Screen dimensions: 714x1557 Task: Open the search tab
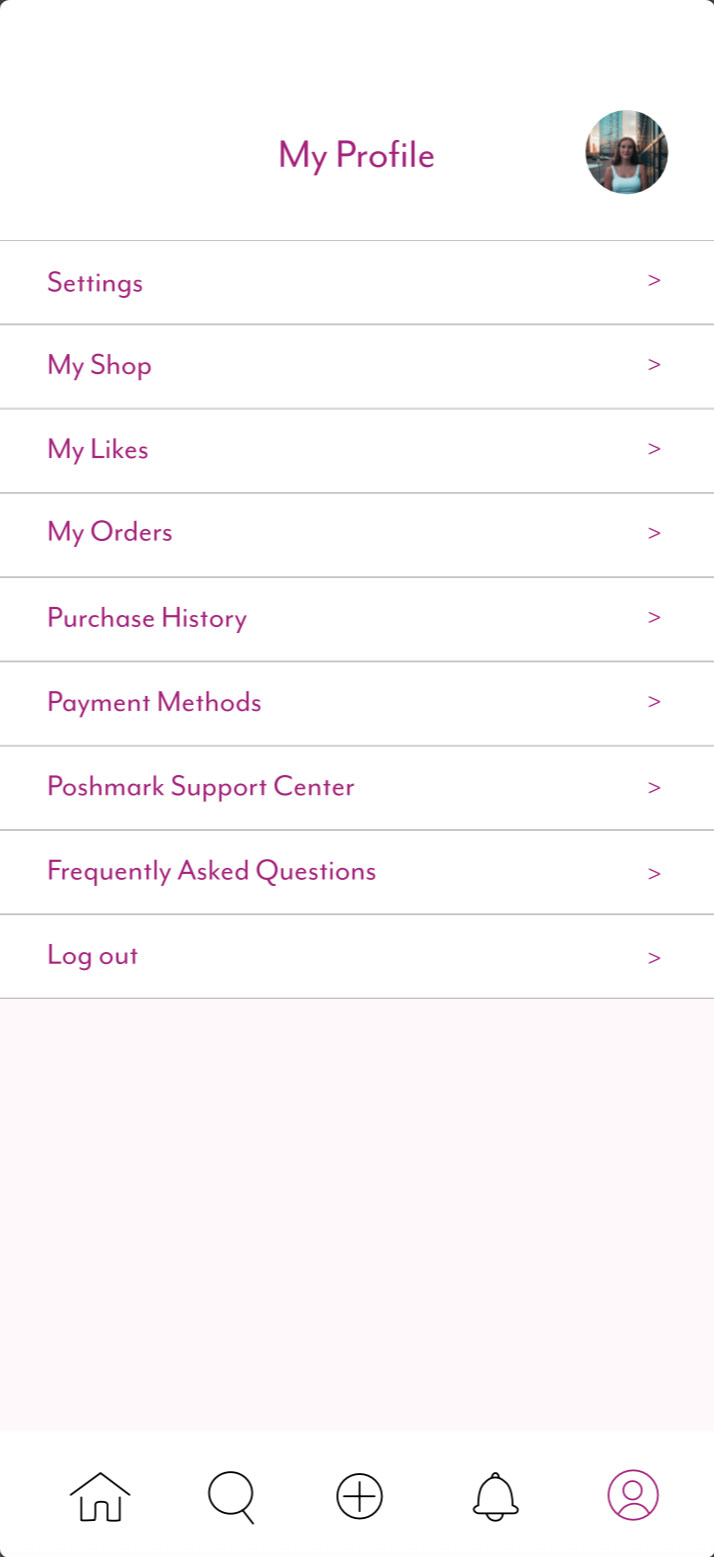coord(231,1497)
